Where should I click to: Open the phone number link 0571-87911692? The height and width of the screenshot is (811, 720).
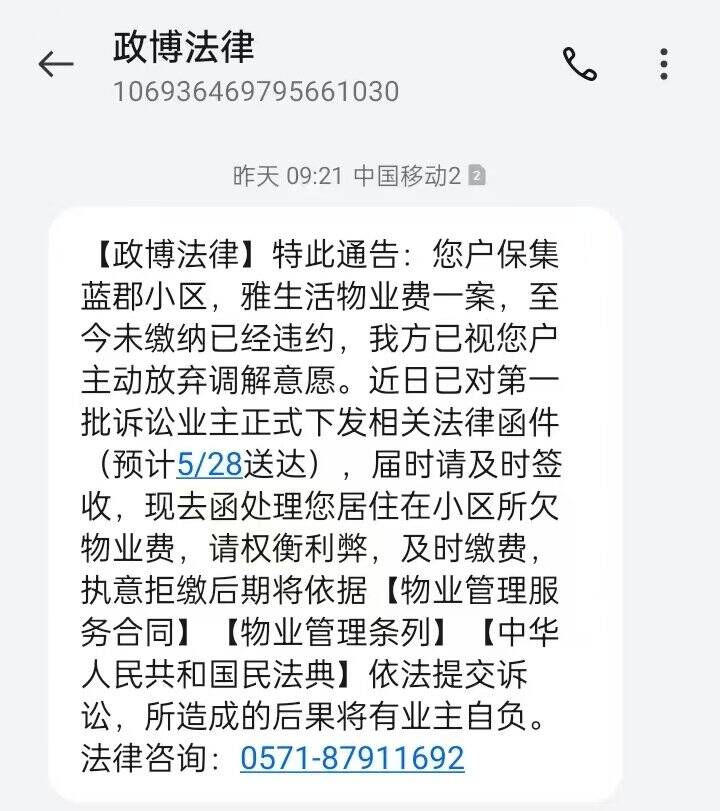(352, 757)
